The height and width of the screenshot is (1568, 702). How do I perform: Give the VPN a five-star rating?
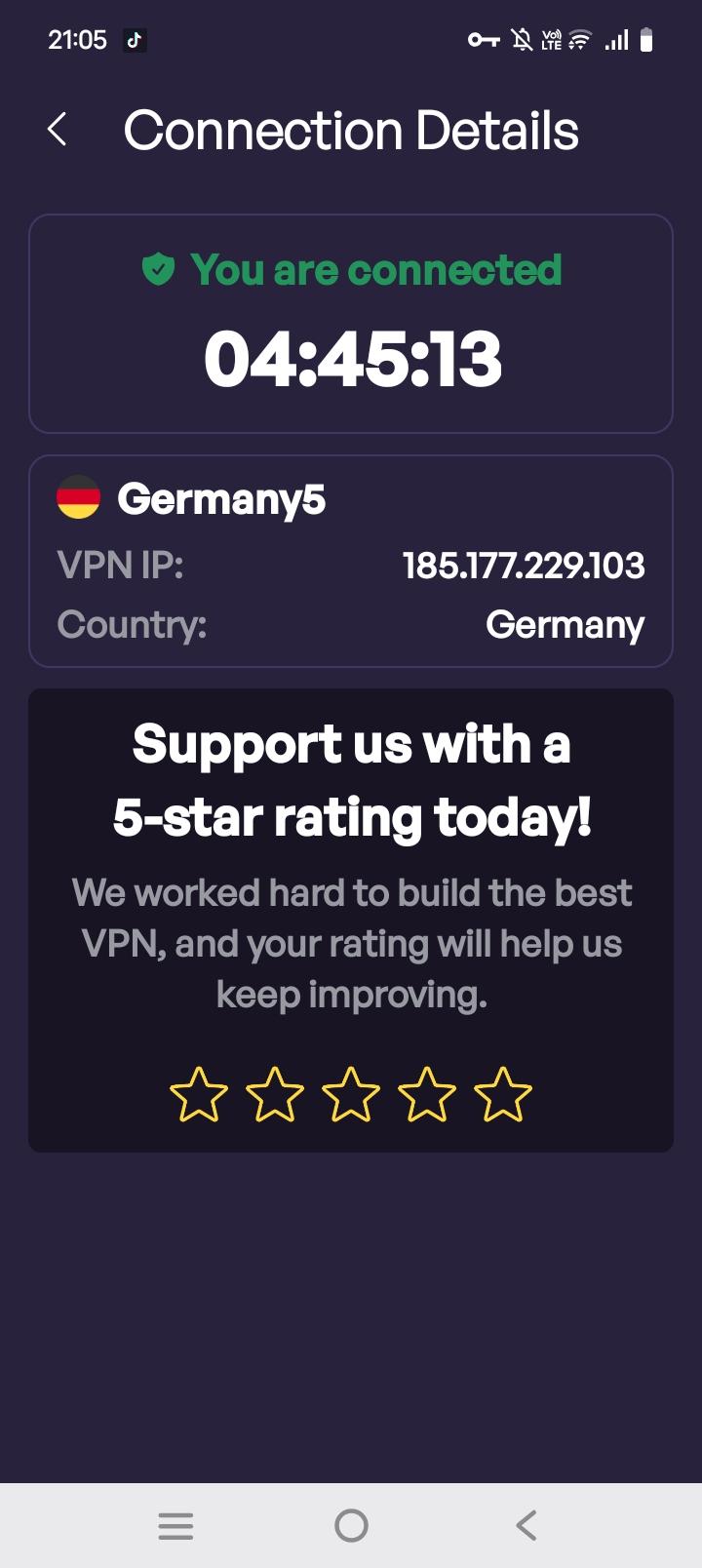coord(503,1094)
